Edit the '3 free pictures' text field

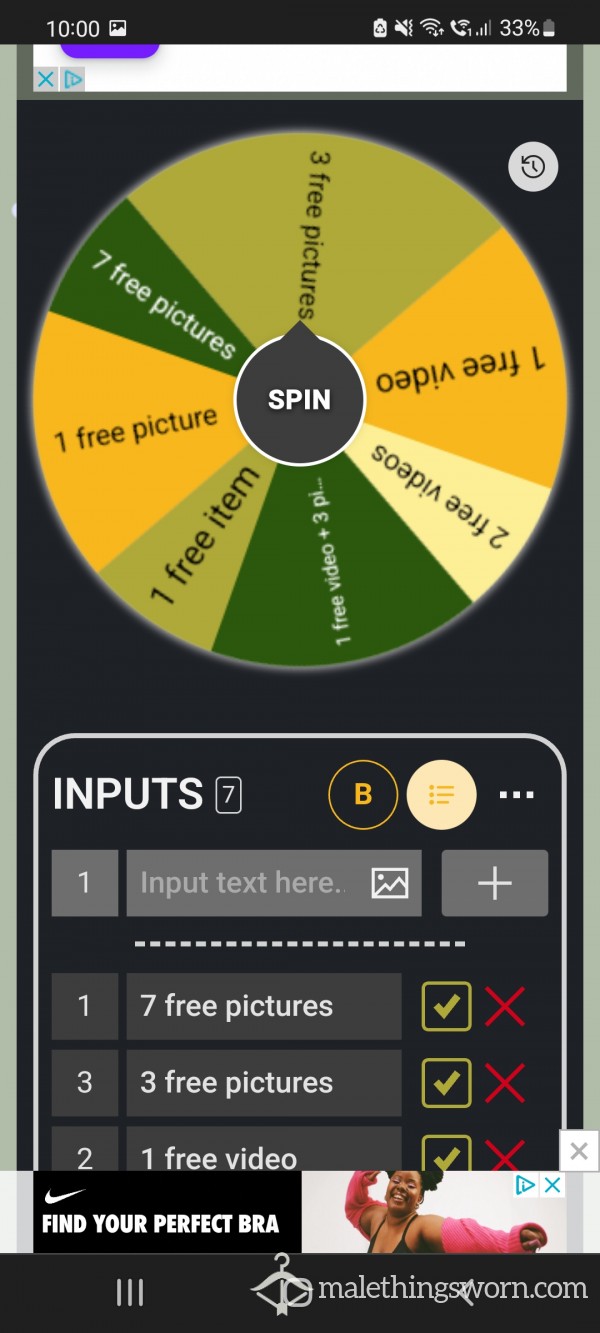click(x=264, y=1083)
